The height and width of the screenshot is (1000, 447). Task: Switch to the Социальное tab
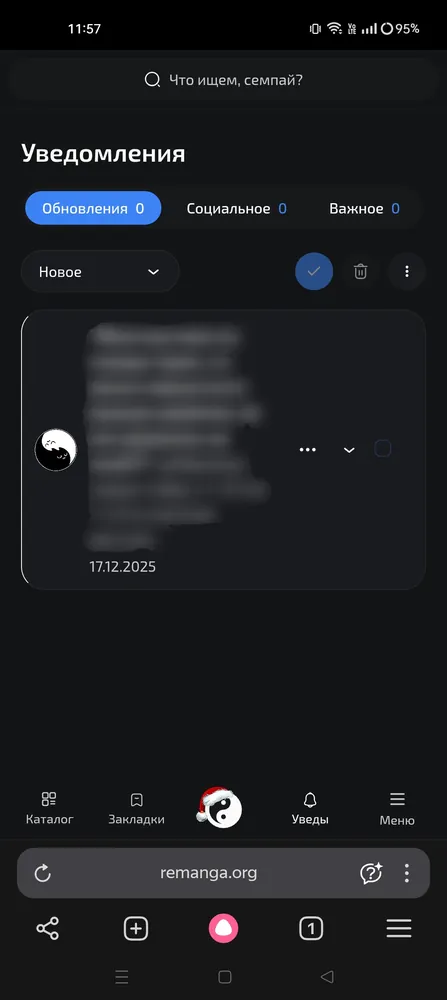(x=236, y=209)
